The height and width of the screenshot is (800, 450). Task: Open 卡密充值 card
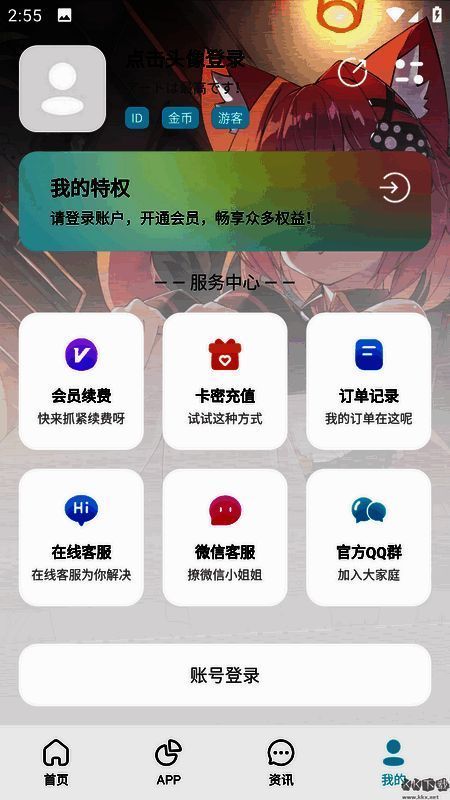point(225,381)
